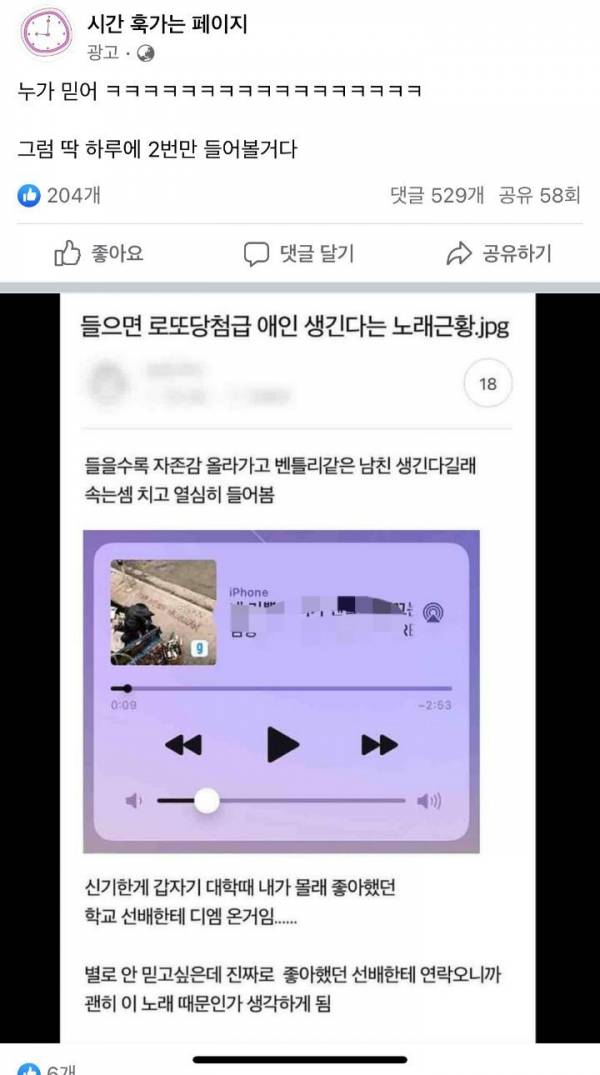View the 204 reactions list
This screenshot has height=1075, width=600.
point(59,196)
